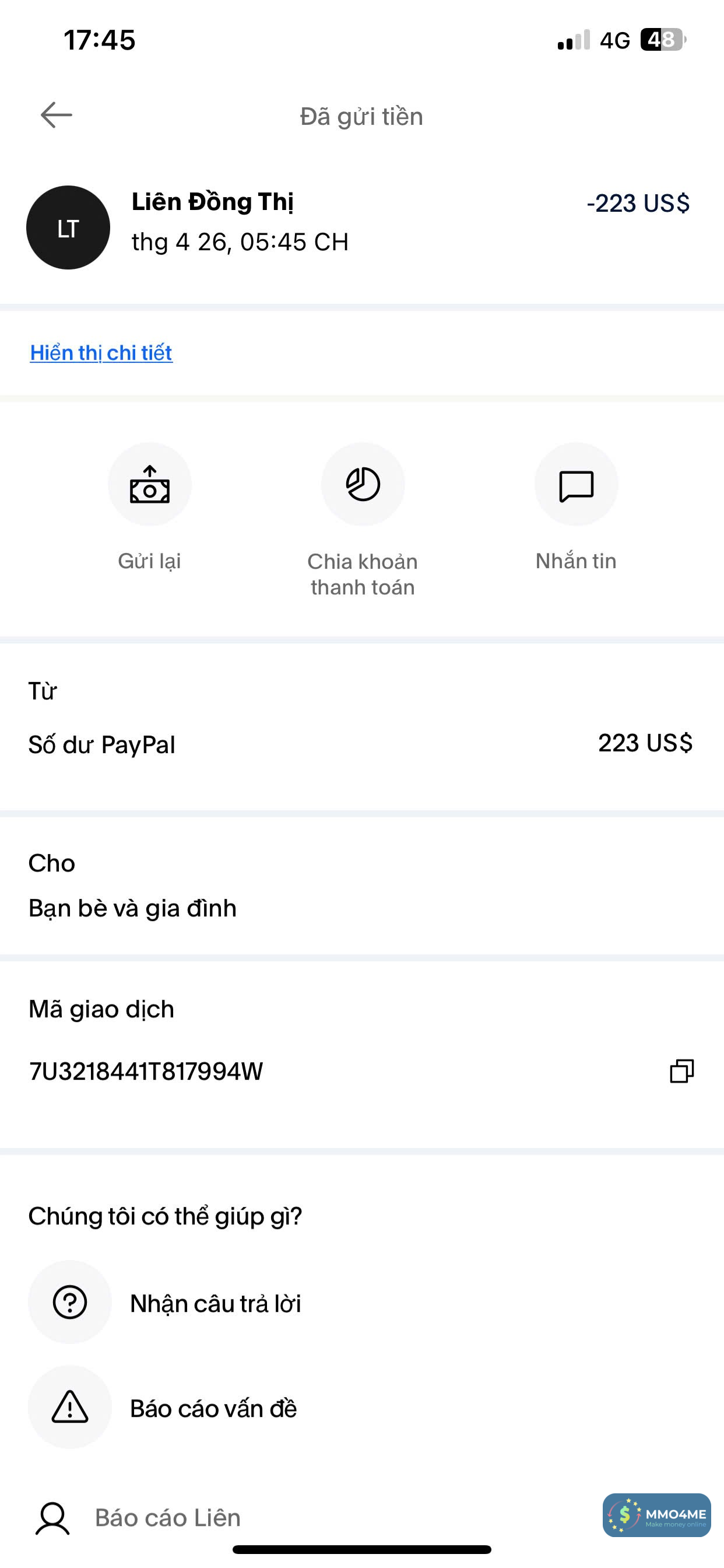Screen dimensions: 724x1568
Task: Open Báo cáo Liên option
Action: click(x=167, y=1518)
